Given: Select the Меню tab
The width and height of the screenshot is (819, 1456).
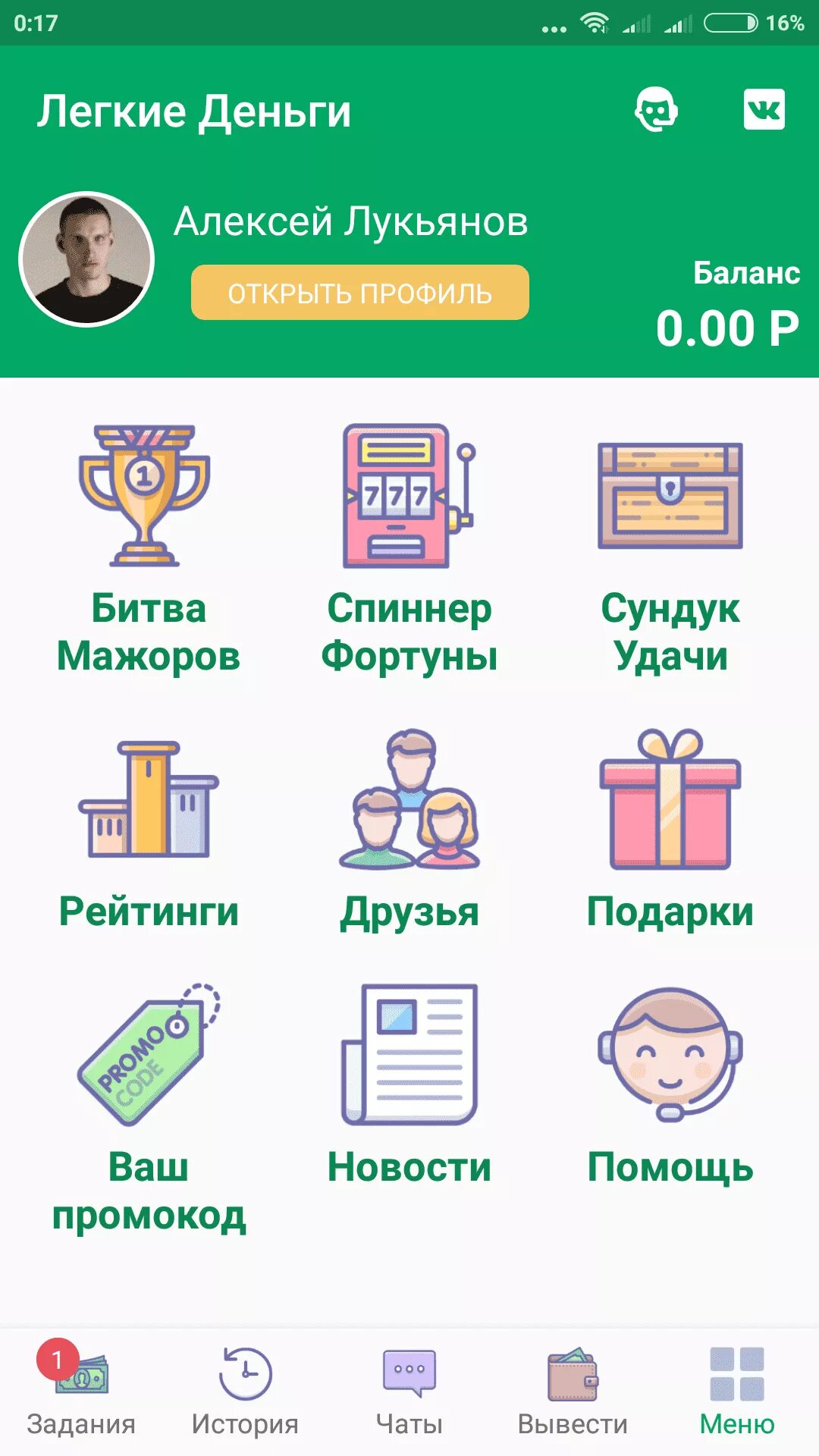Looking at the screenshot, I should (737, 1392).
